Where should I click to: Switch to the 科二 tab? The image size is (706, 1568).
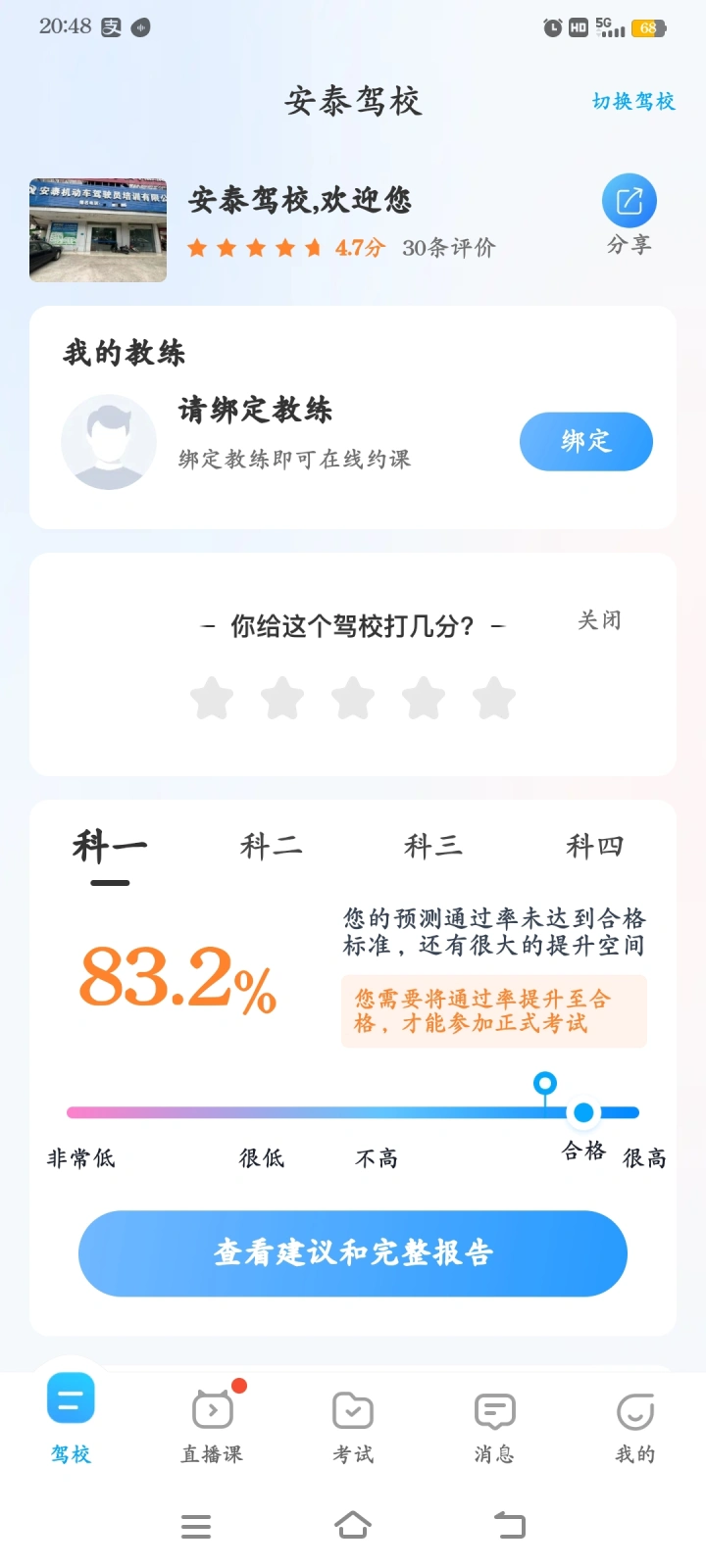pos(271,846)
